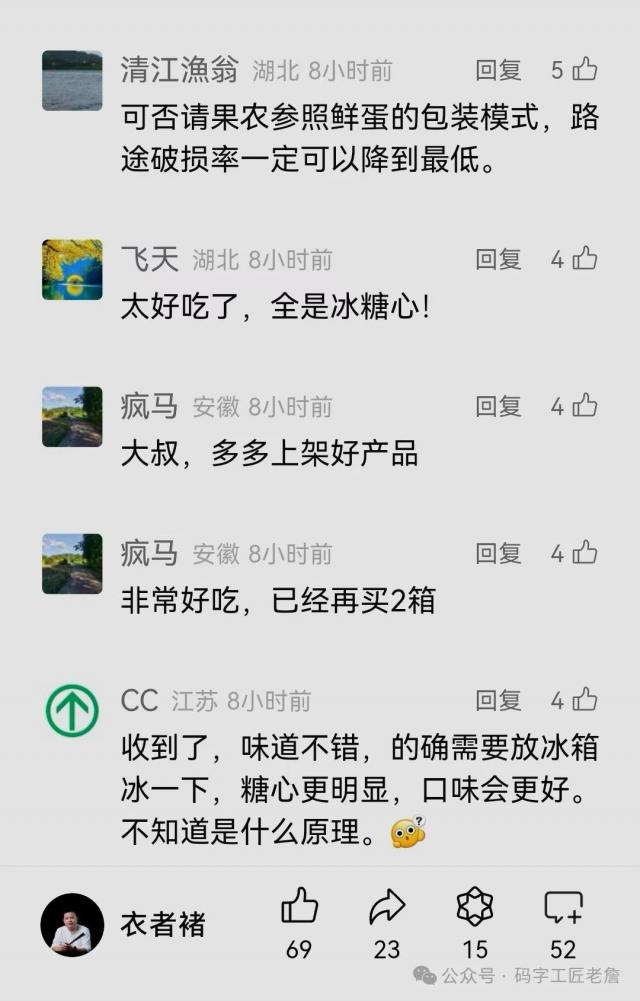Tap 回复 on 飞天's comment

[498, 260]
